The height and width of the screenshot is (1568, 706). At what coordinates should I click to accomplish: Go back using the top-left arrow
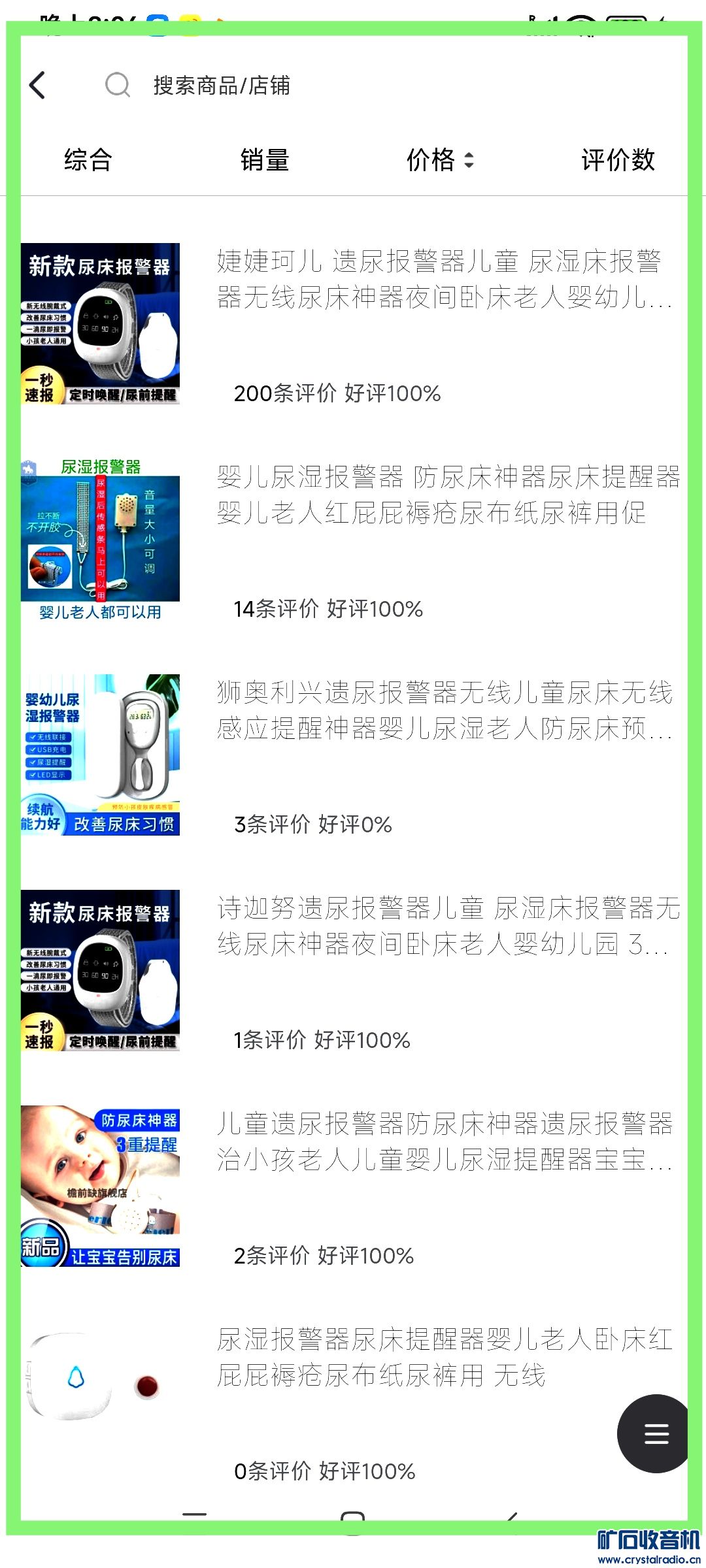(x=38, y=86)
